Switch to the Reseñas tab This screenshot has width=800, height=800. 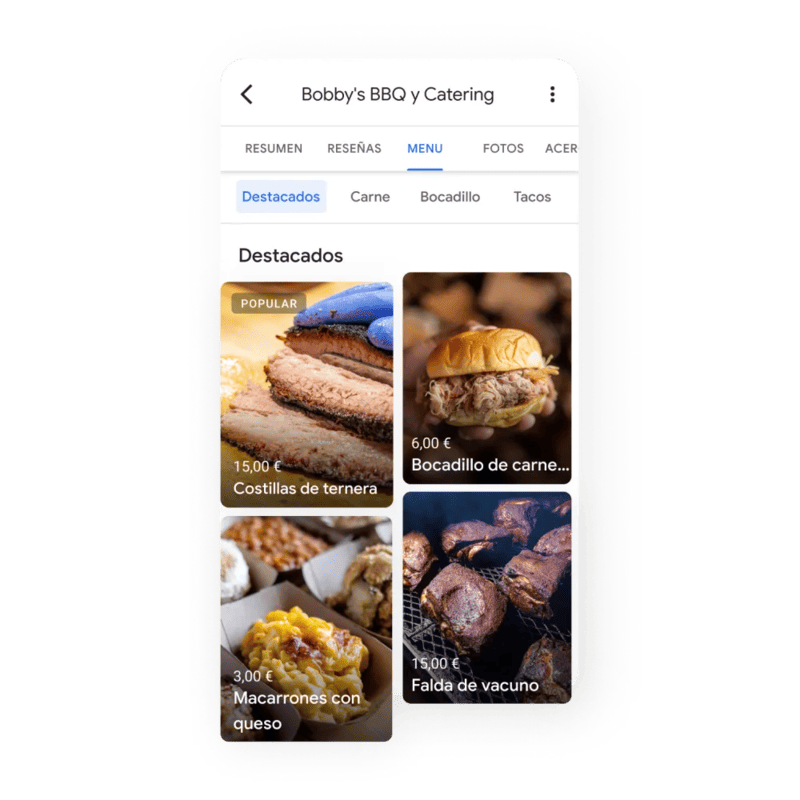click(x=354, y=148)
